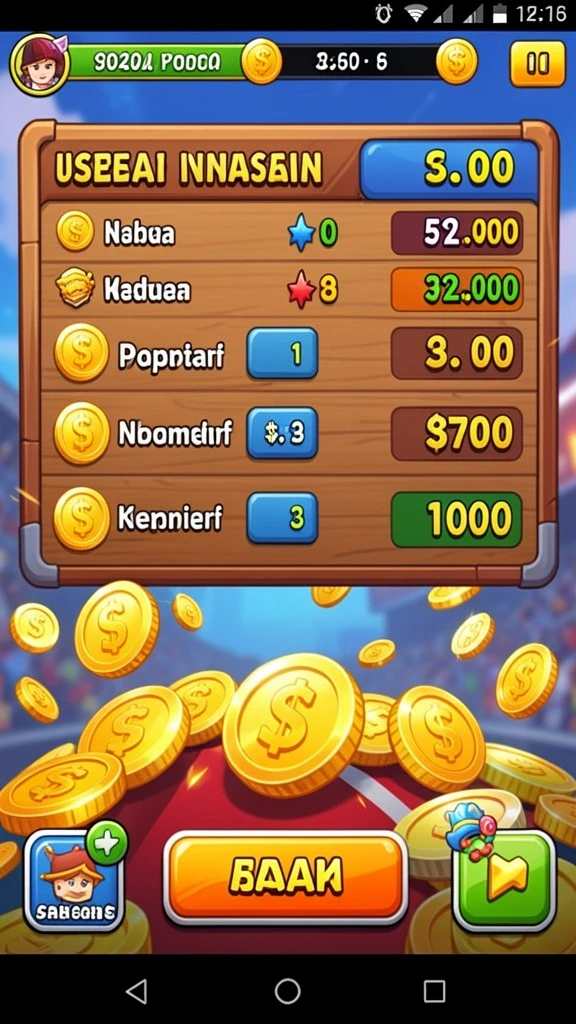The width and height of the screenshot is (576, 1024).
Task: Pick the orange 32.000 button for Kaduaa
Action: 456,289
